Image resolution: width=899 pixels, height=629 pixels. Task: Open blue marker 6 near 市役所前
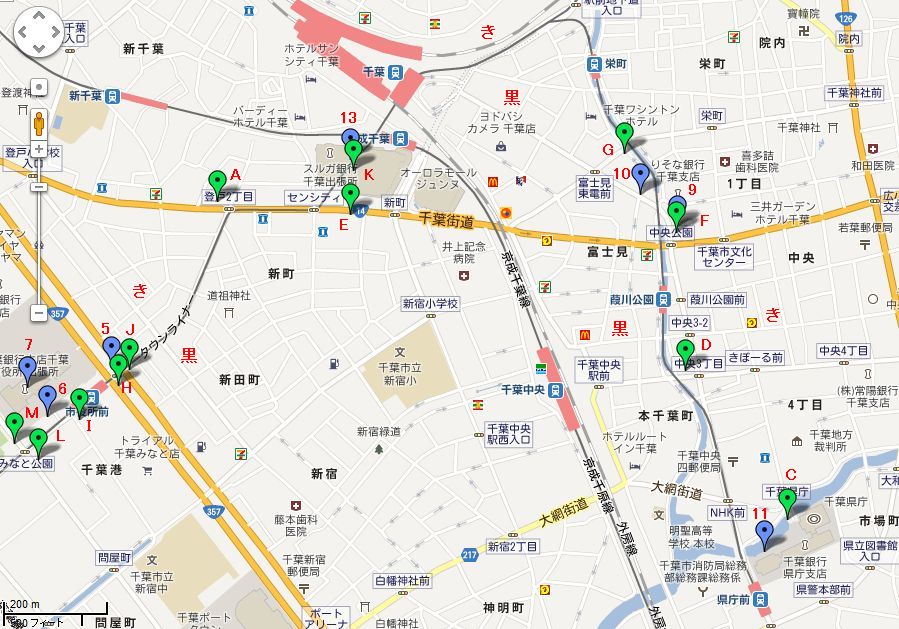[x=47, y=398]
